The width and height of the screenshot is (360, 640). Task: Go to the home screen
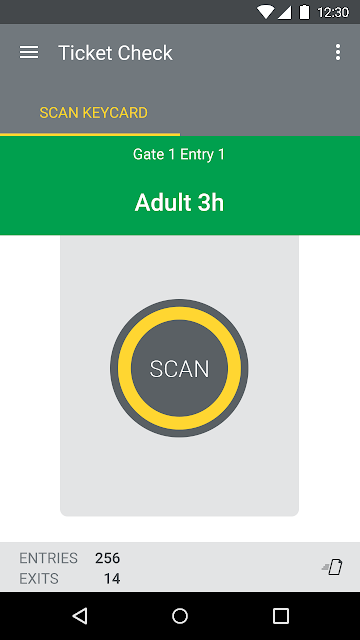180,616
